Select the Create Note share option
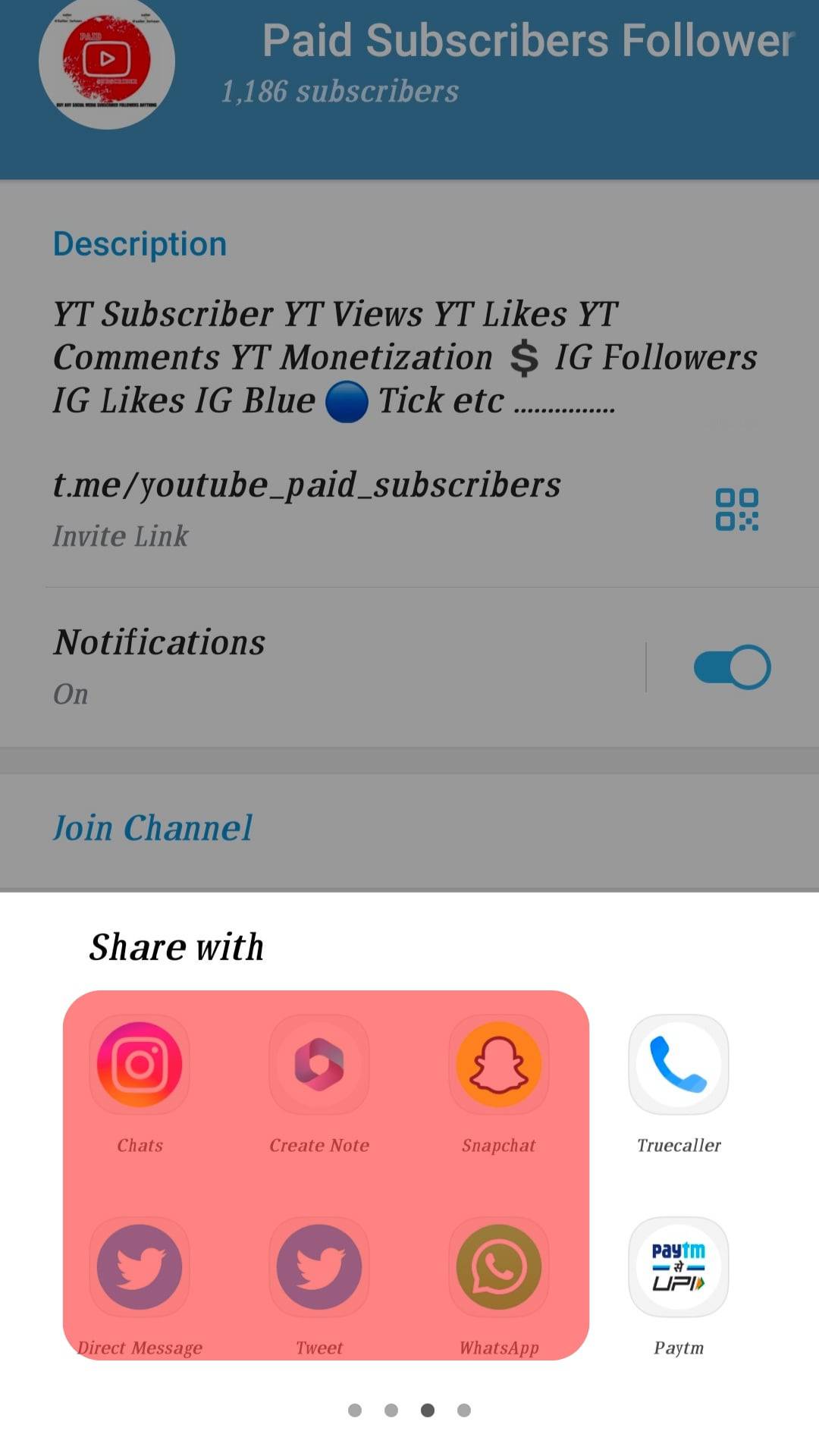Image resolution: width=819 pixels, height=1456 pixels. [318, 1065]
